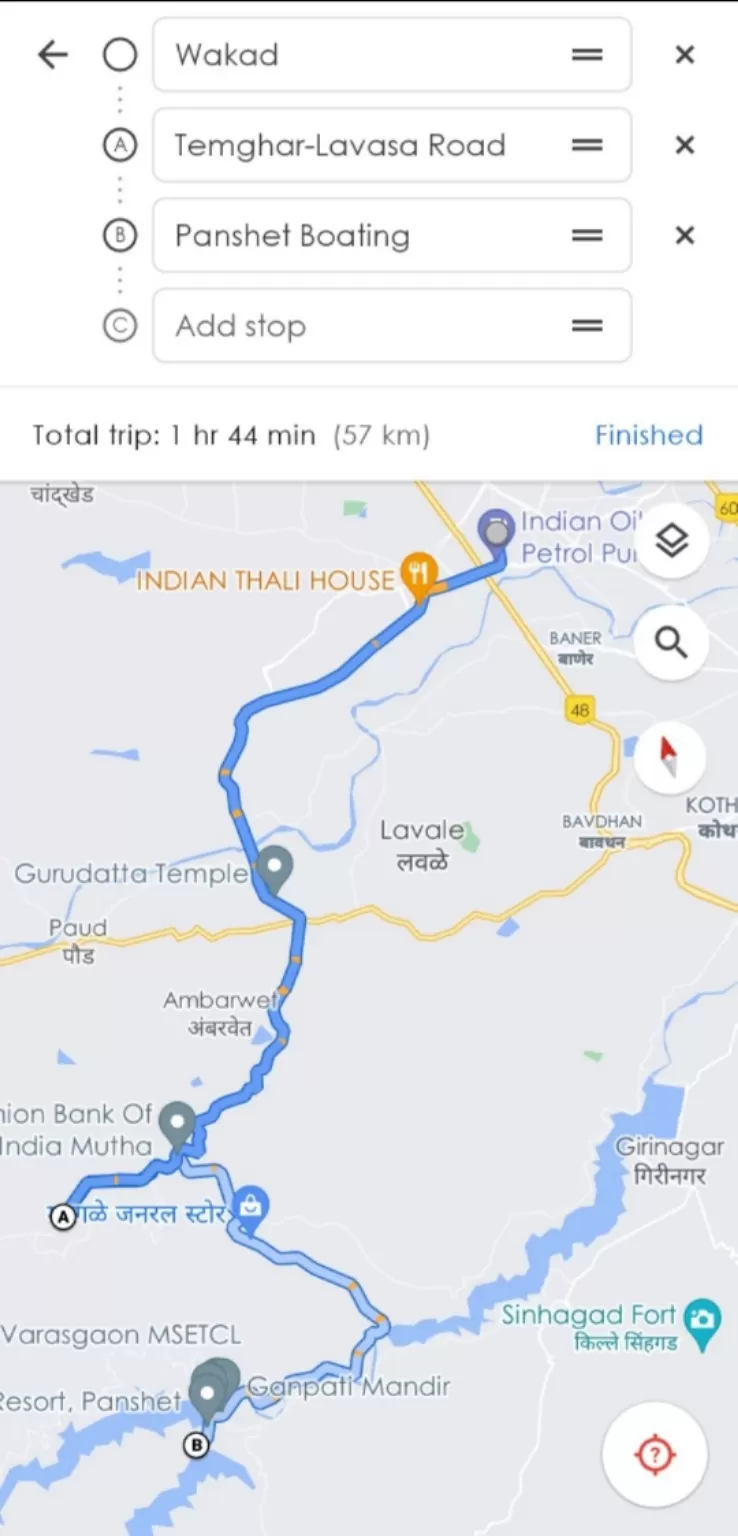The width and height of the screenshot is (738, 1536).
Task: Tap Finished to confirm the route
Action: [x=648, y=435]
